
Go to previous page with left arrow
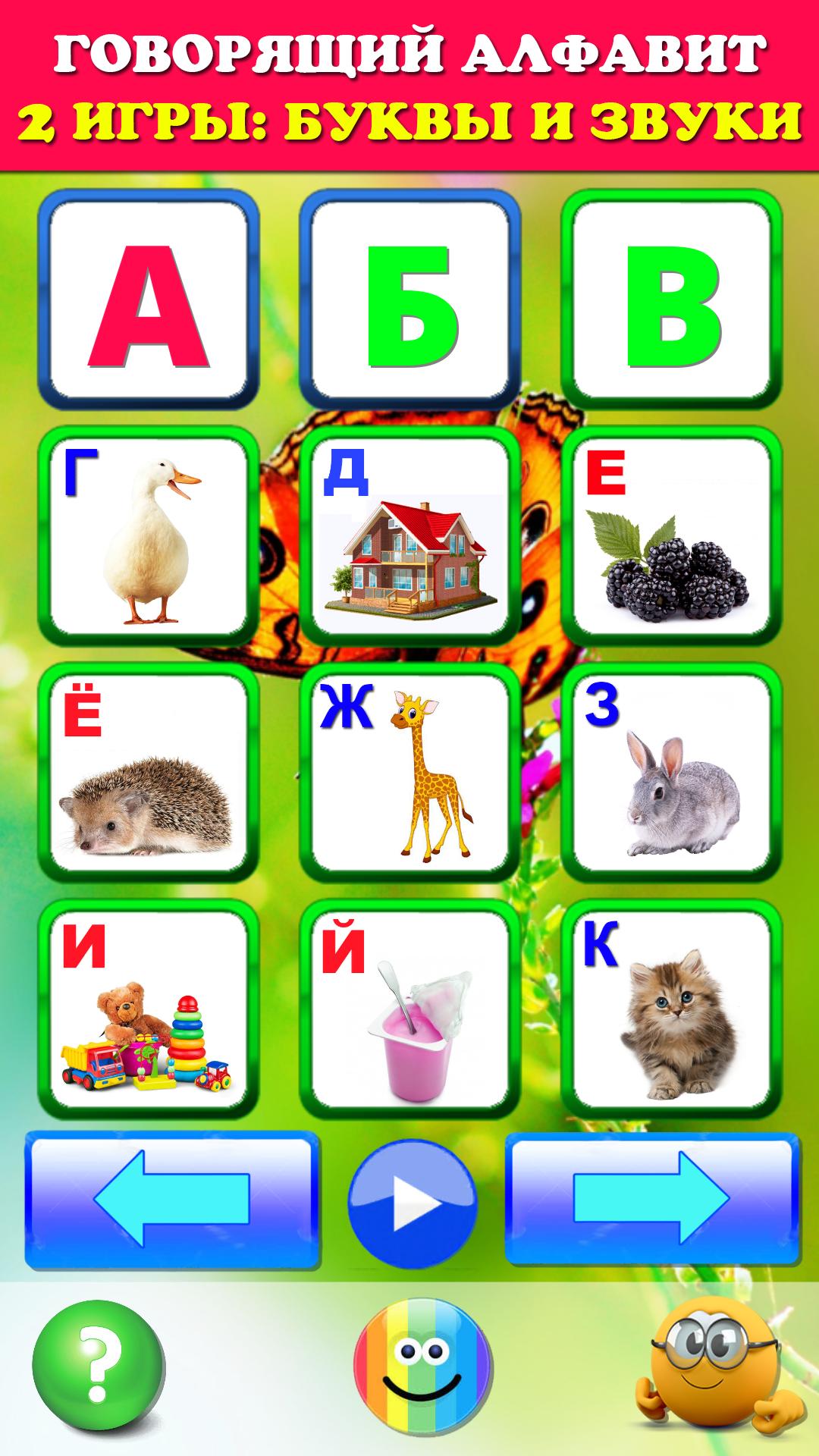pyautogui.click(x=172, y=1200)
